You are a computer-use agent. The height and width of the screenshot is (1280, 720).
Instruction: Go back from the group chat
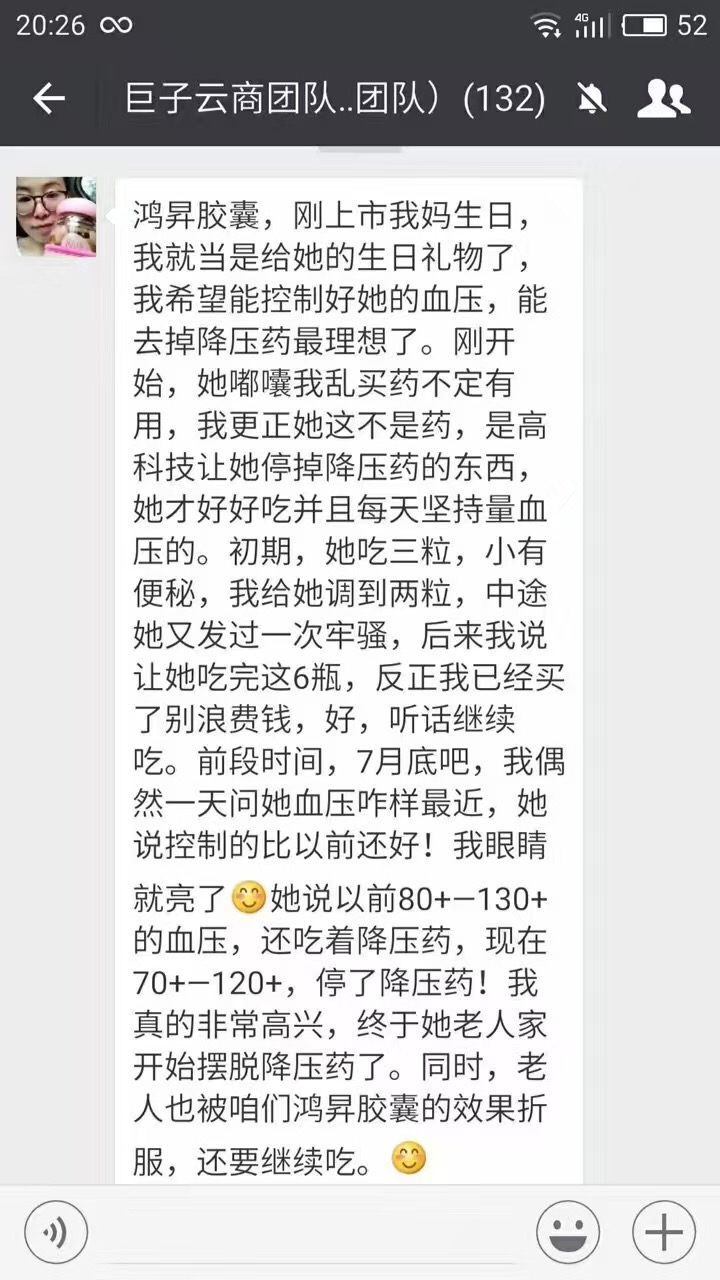(48, 98)
